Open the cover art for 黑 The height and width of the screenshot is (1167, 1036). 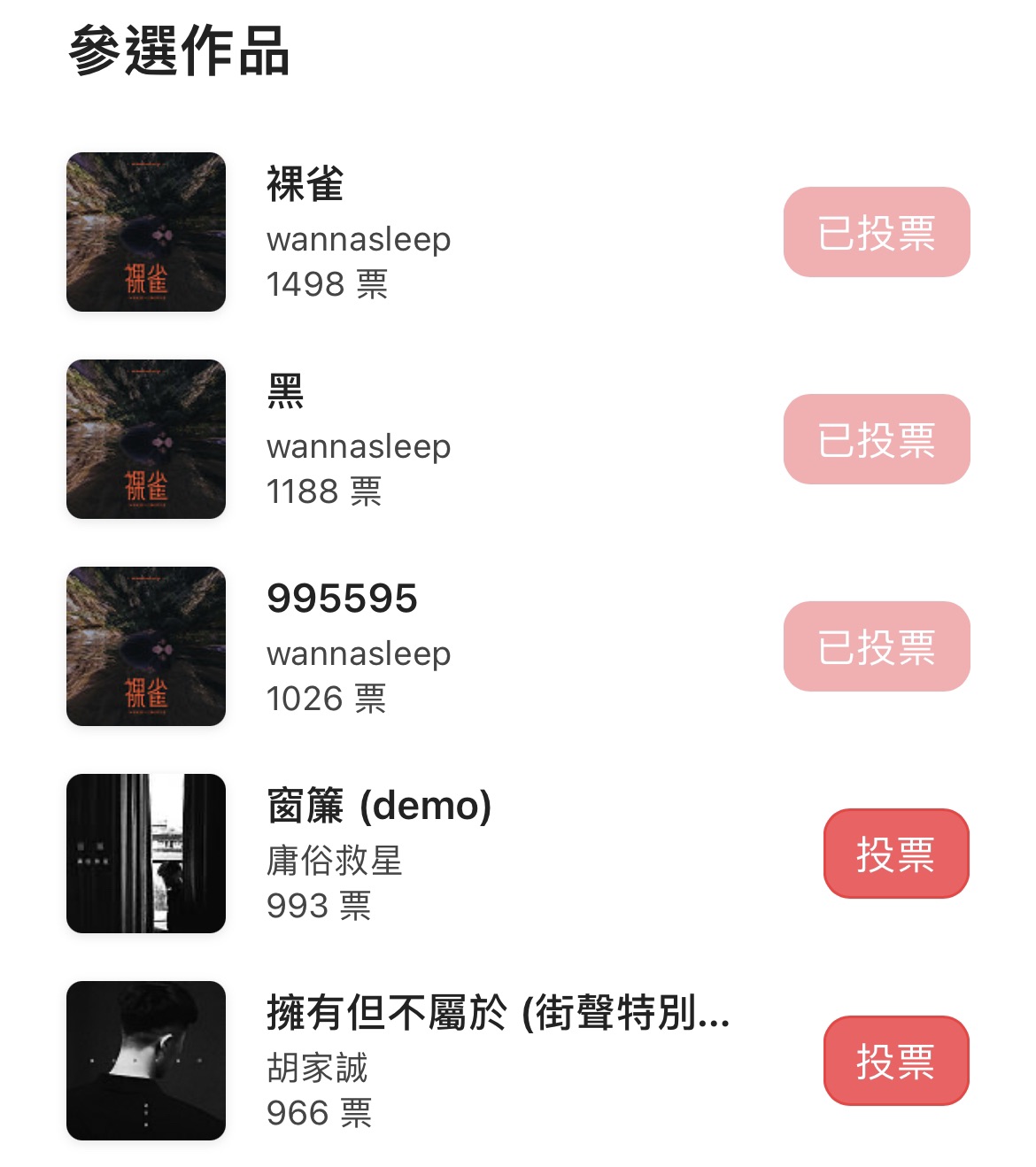(x=146, y=439)
